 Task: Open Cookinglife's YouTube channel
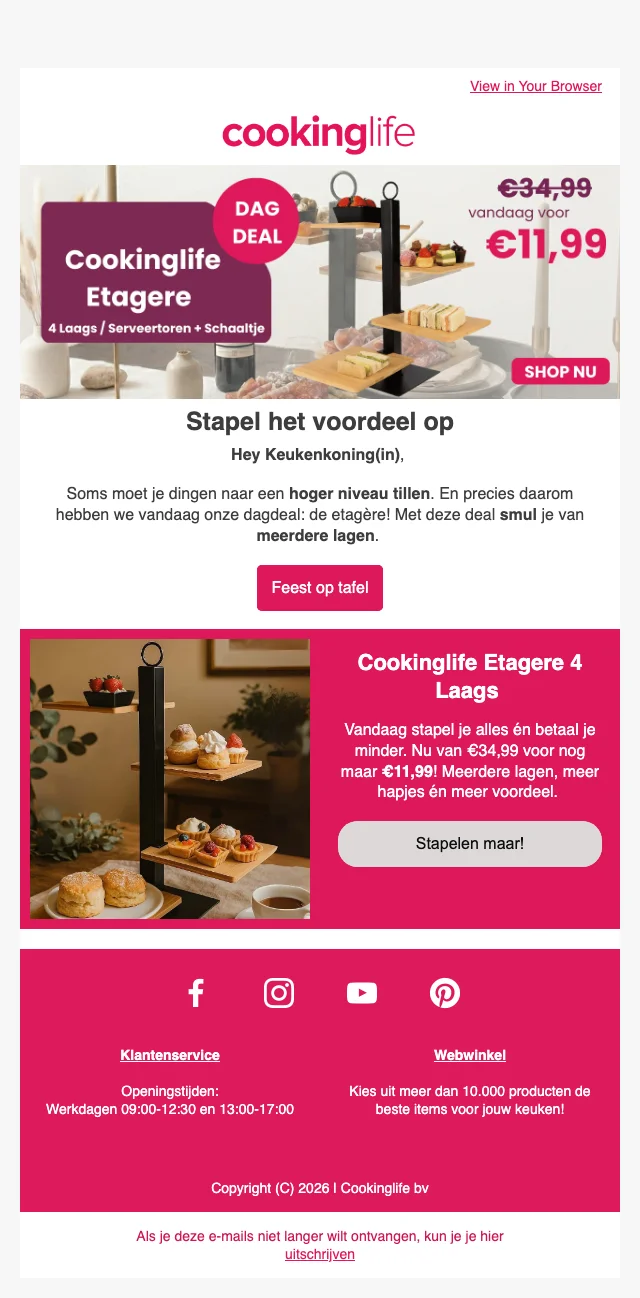(x=362, y=993)
